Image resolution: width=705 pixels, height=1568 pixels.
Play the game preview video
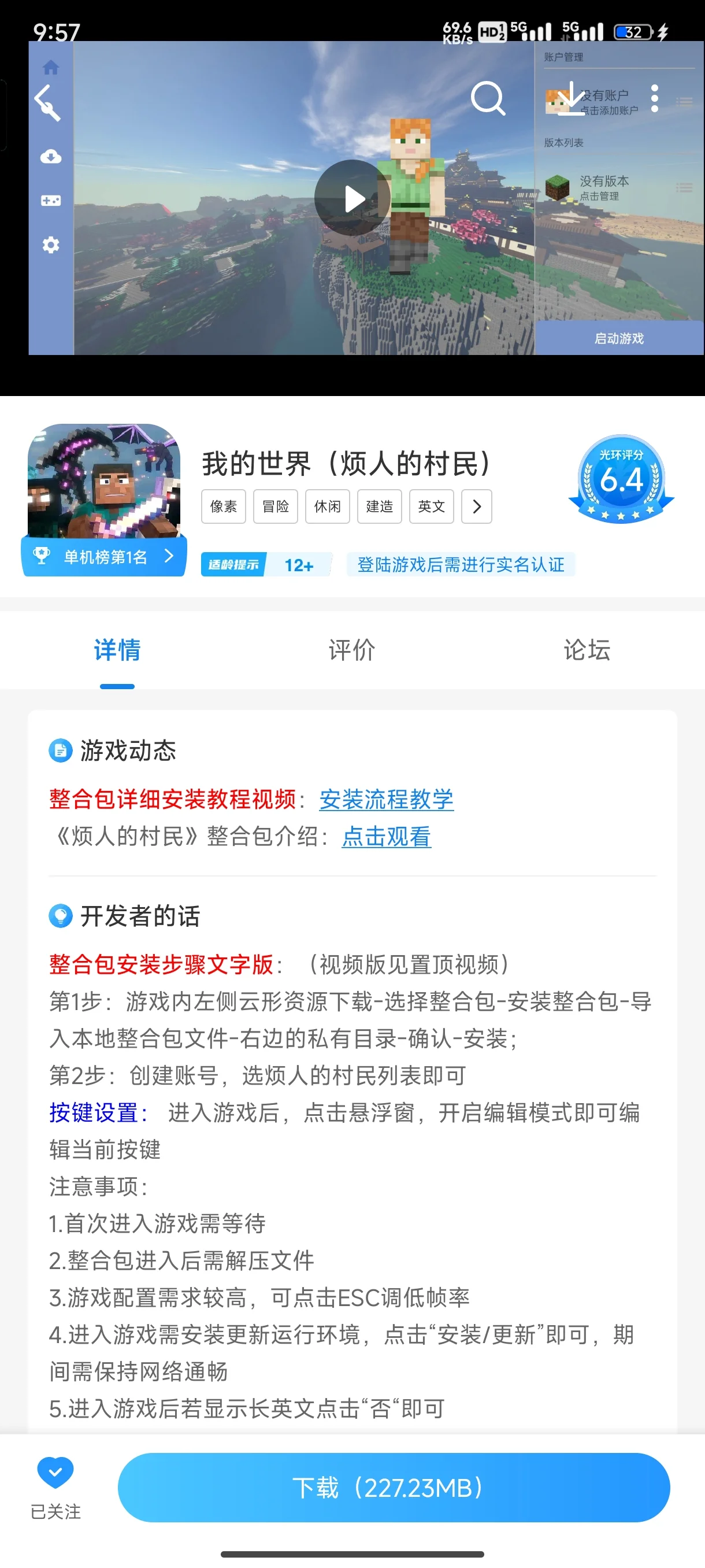(x=352, y=198)
